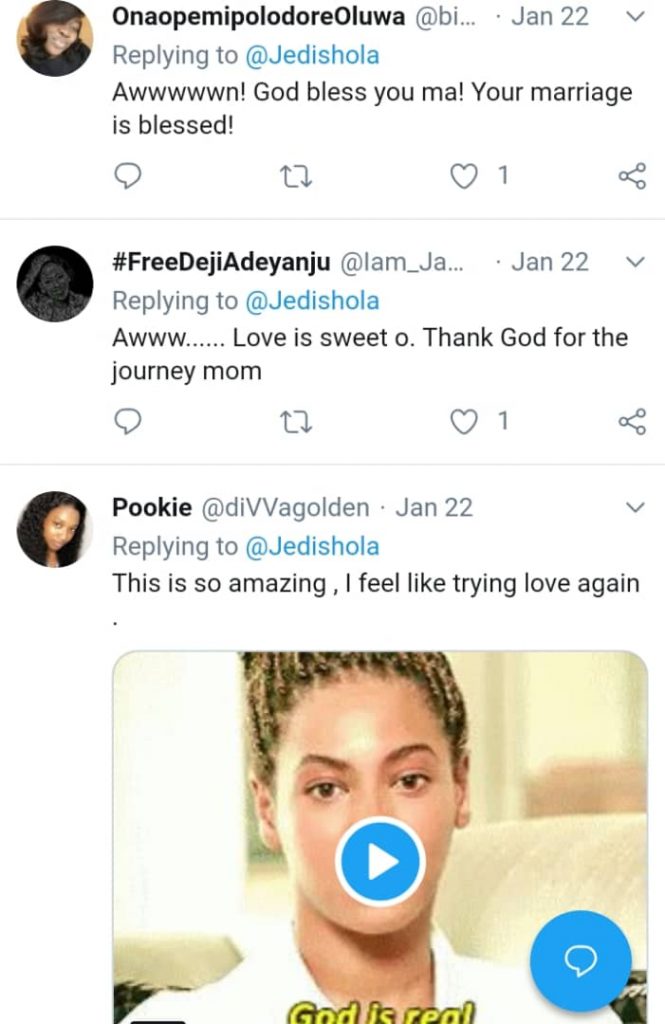Retweet #FreeDejiAdeyanju's reply
Viewport: 665px width, 1024px height.
[296, 422]
